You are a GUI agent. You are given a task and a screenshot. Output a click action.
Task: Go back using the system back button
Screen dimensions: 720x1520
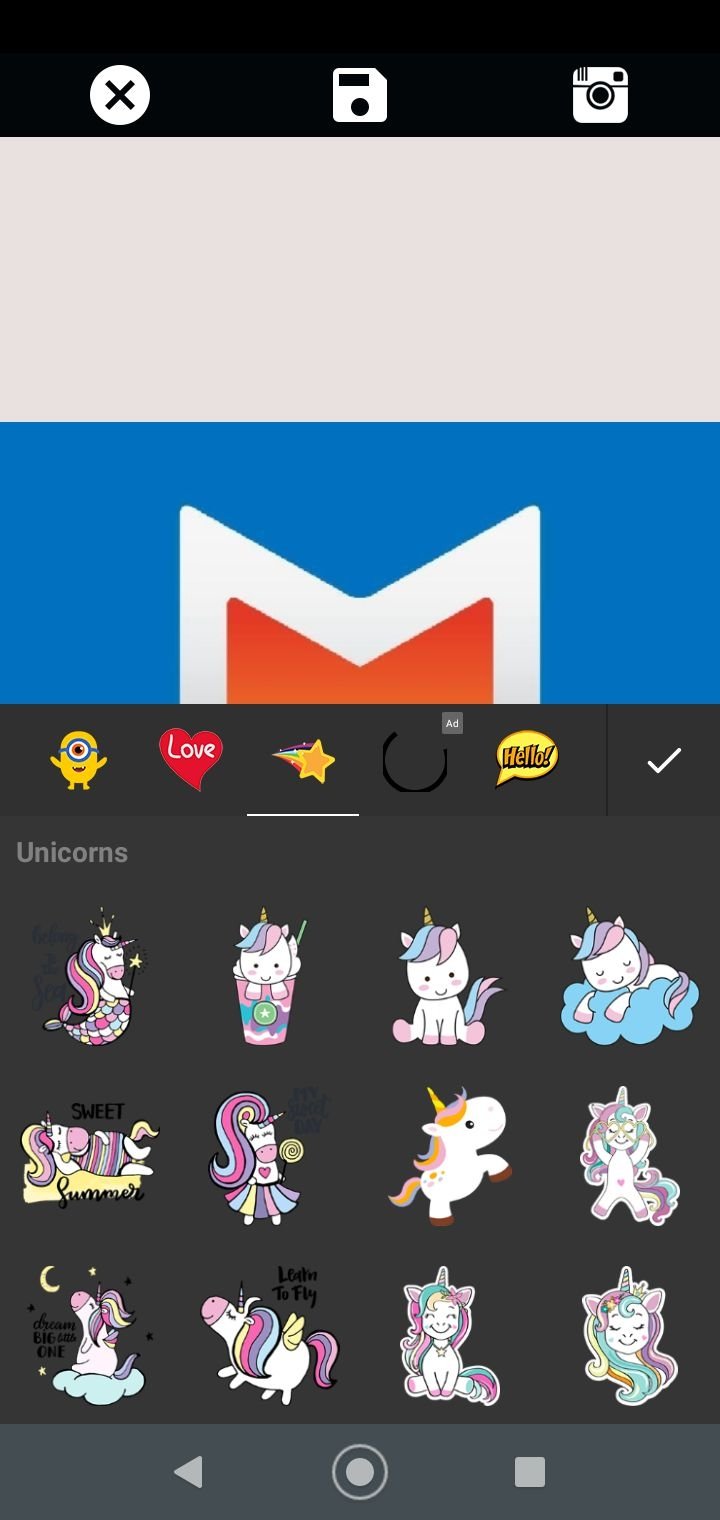[189, 1472]
